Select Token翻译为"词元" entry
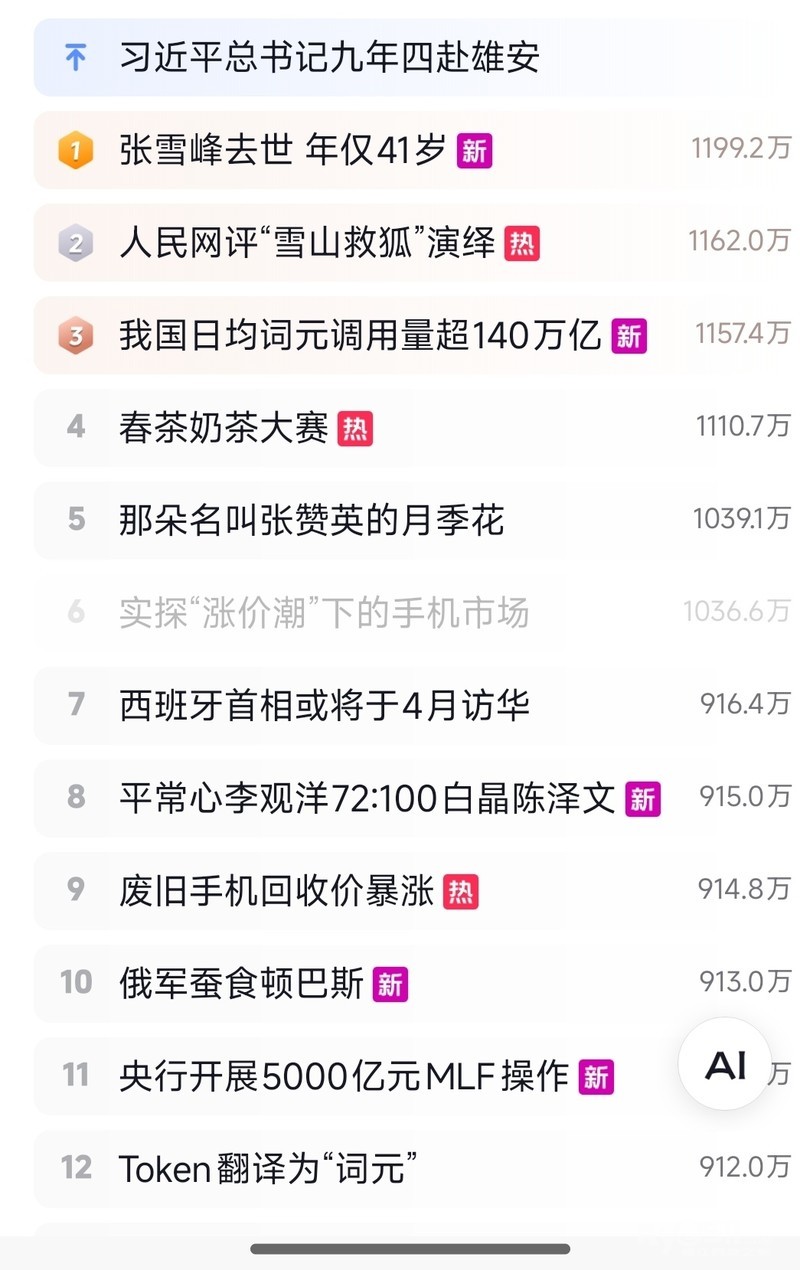The image size is (800, 1270). click(x=267, y=1168)
